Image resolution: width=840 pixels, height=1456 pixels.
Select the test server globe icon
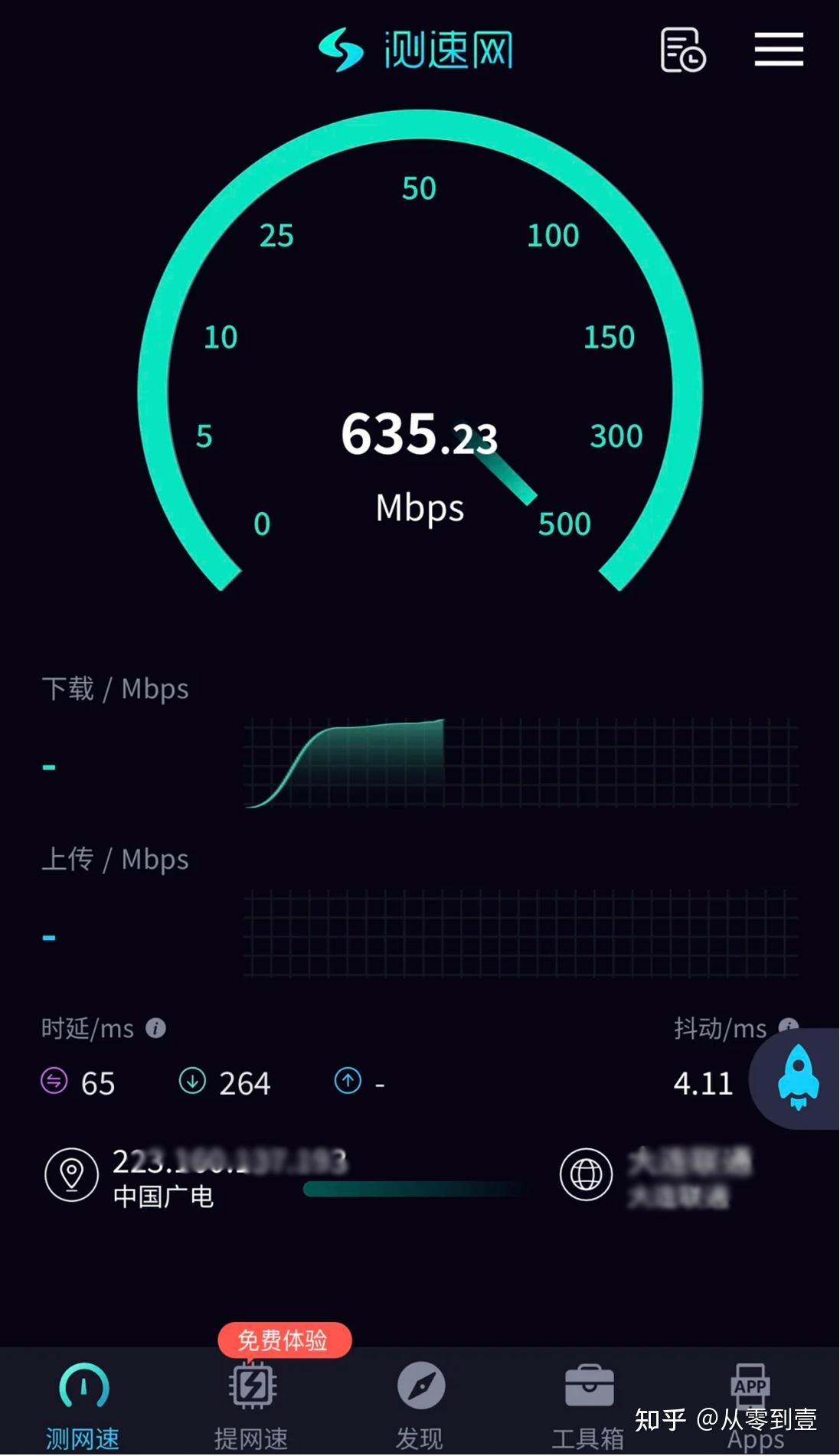coord(586,1175)
